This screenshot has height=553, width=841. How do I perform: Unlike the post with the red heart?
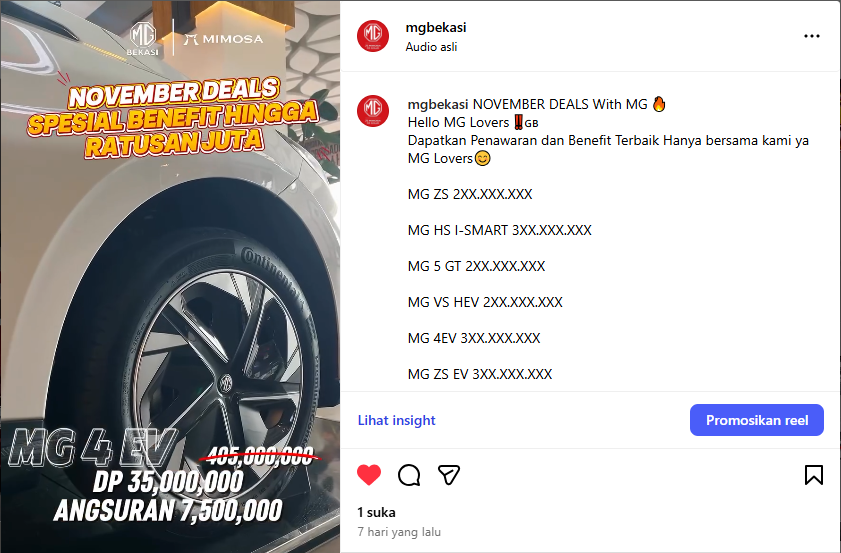pyautogui.click(x=369, y=475)
